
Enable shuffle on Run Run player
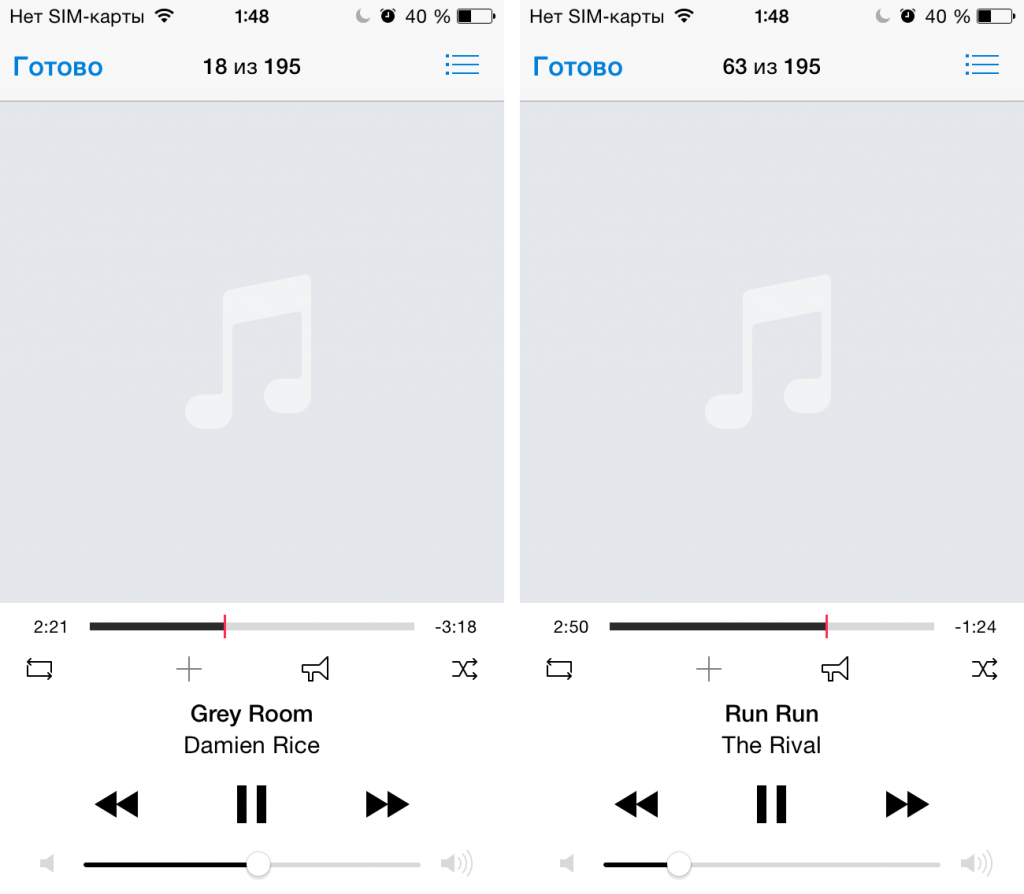[x=985, y=669]
